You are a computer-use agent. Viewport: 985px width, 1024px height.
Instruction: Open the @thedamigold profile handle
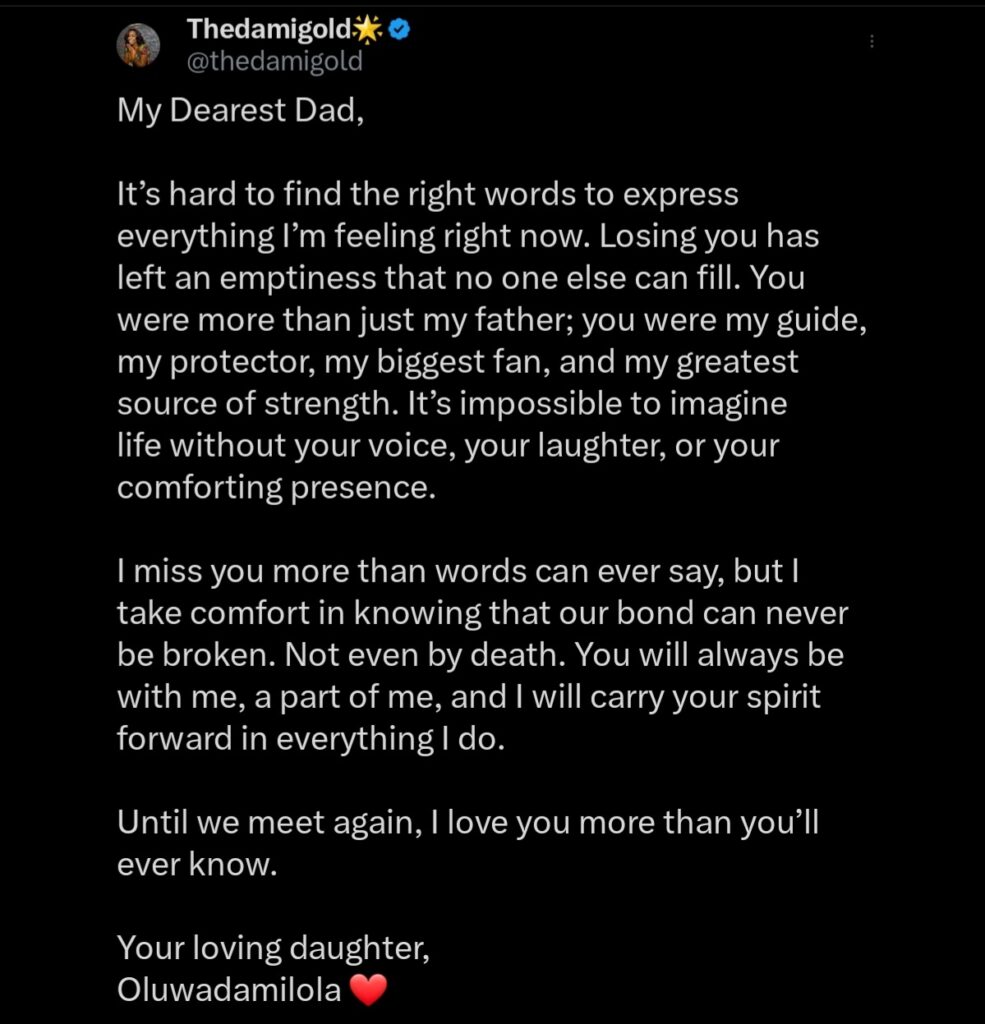pos(275,61)
